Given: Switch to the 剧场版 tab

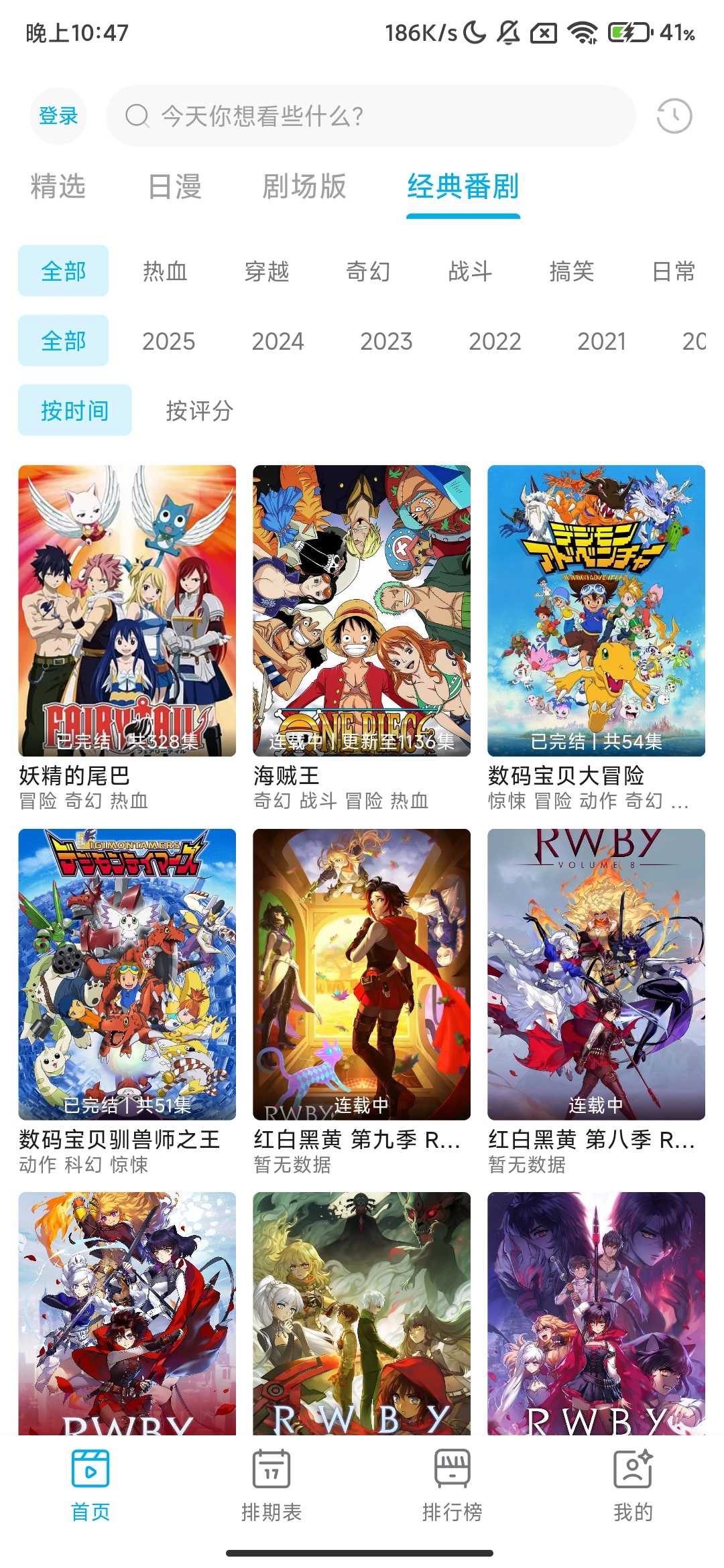Looking at the screenshot, I should (x=302, y=188).
